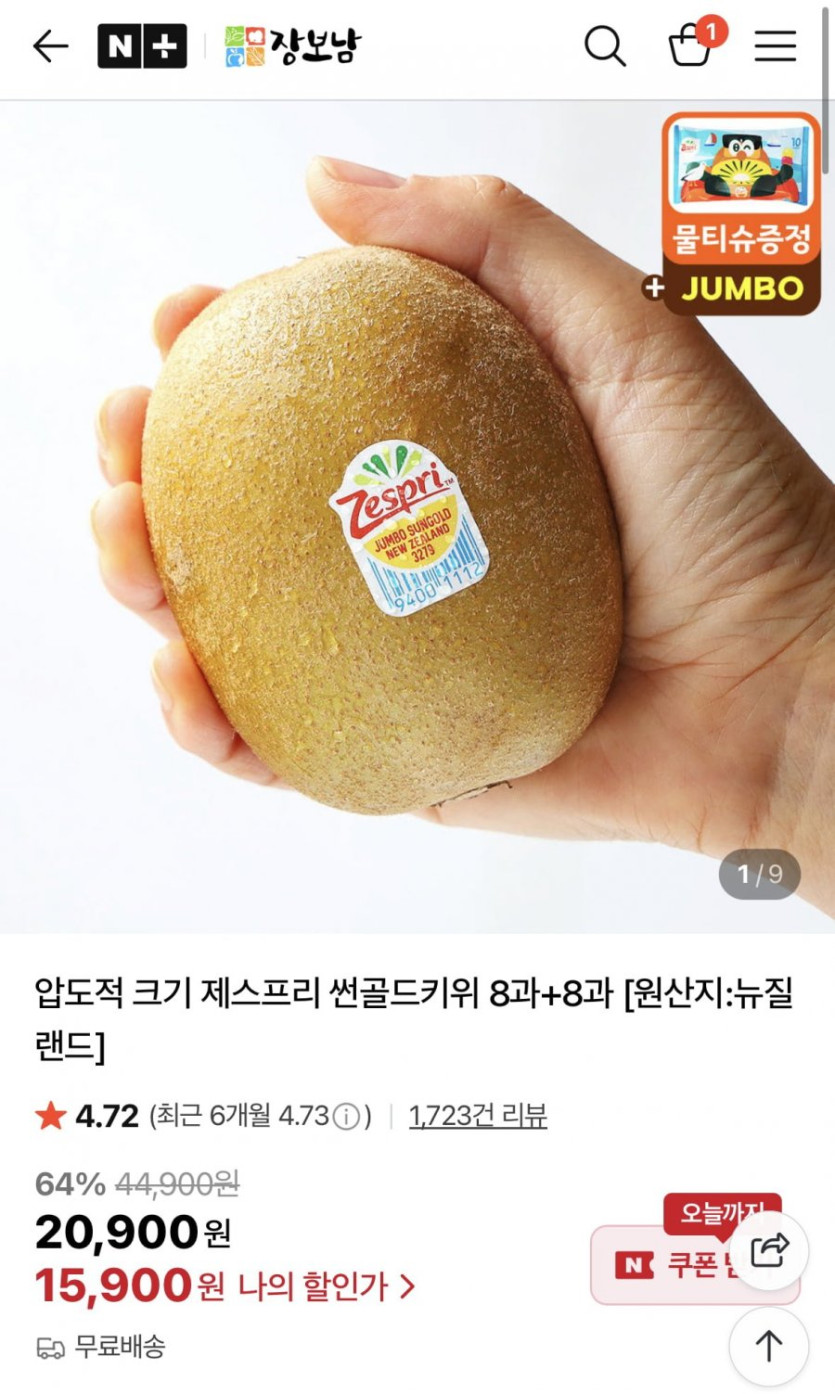View 나의 할인가 details

click(x=325, y=1286)
